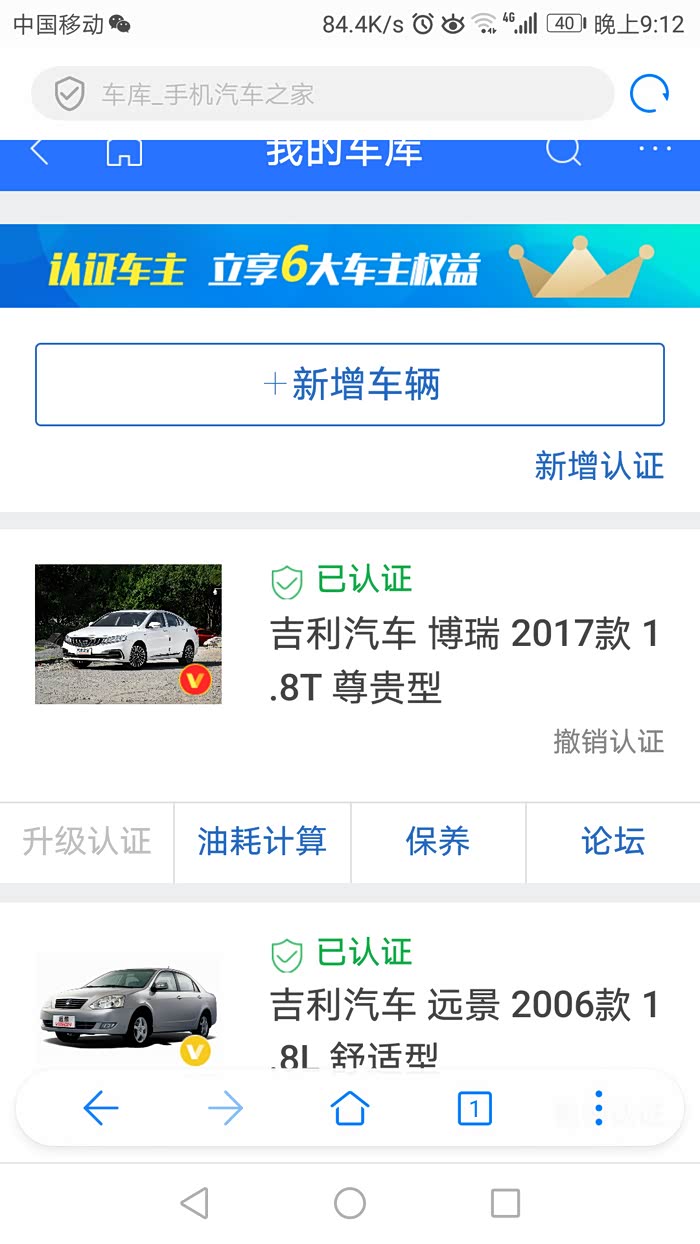Open 保养 for the 博瑞
Image resolution: width=700 pixels, height=1244 pixels.
tap(438, 842)
